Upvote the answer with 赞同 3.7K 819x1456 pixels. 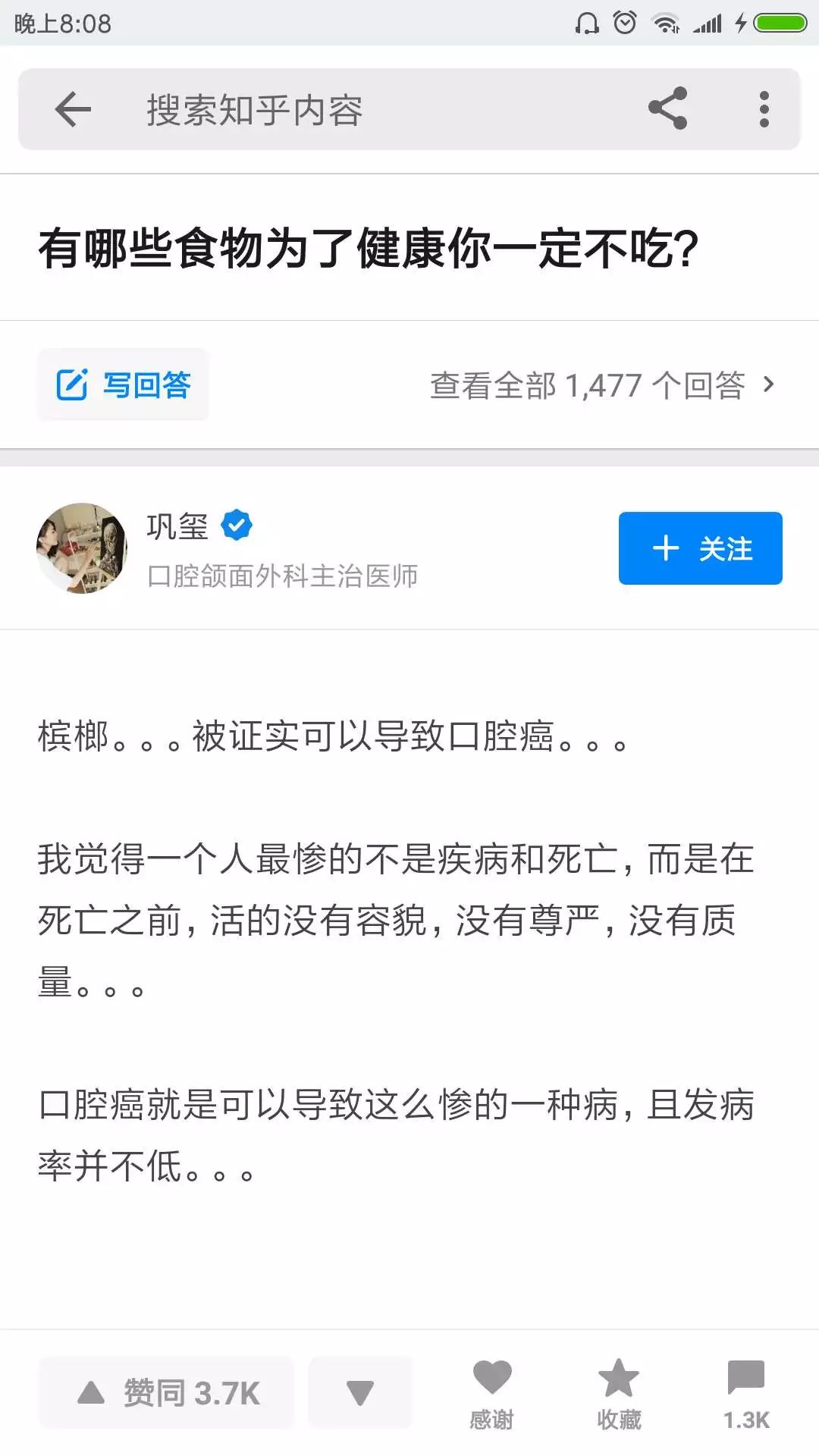click(x=167, y=1392)
